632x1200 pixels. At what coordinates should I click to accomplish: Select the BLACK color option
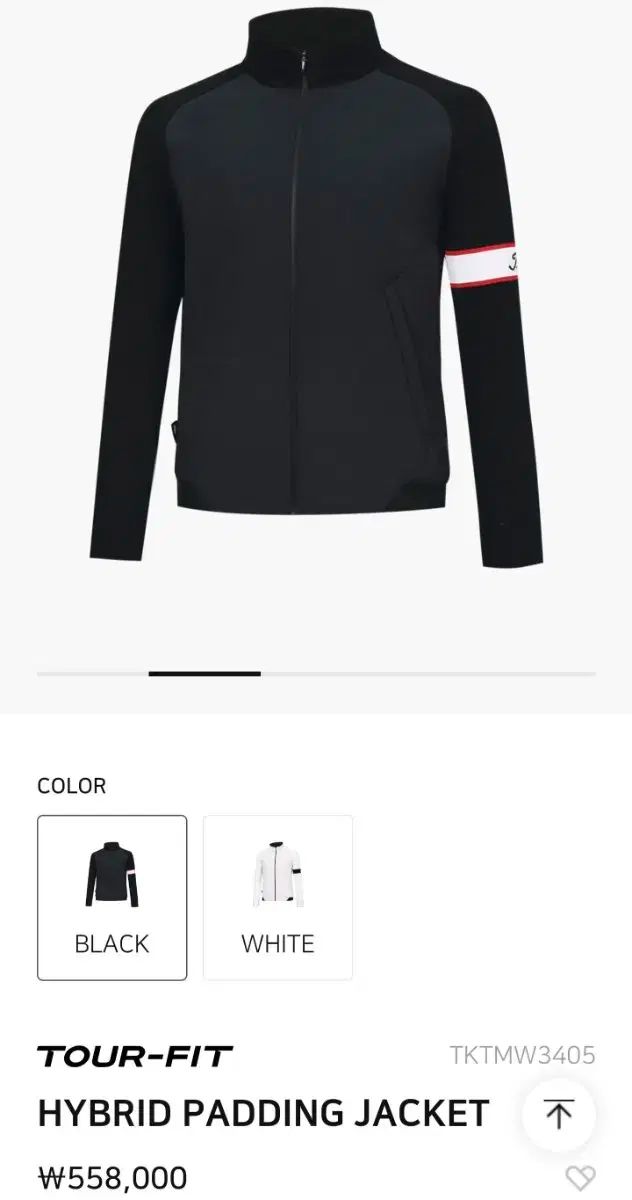click(x=112, y=897)
